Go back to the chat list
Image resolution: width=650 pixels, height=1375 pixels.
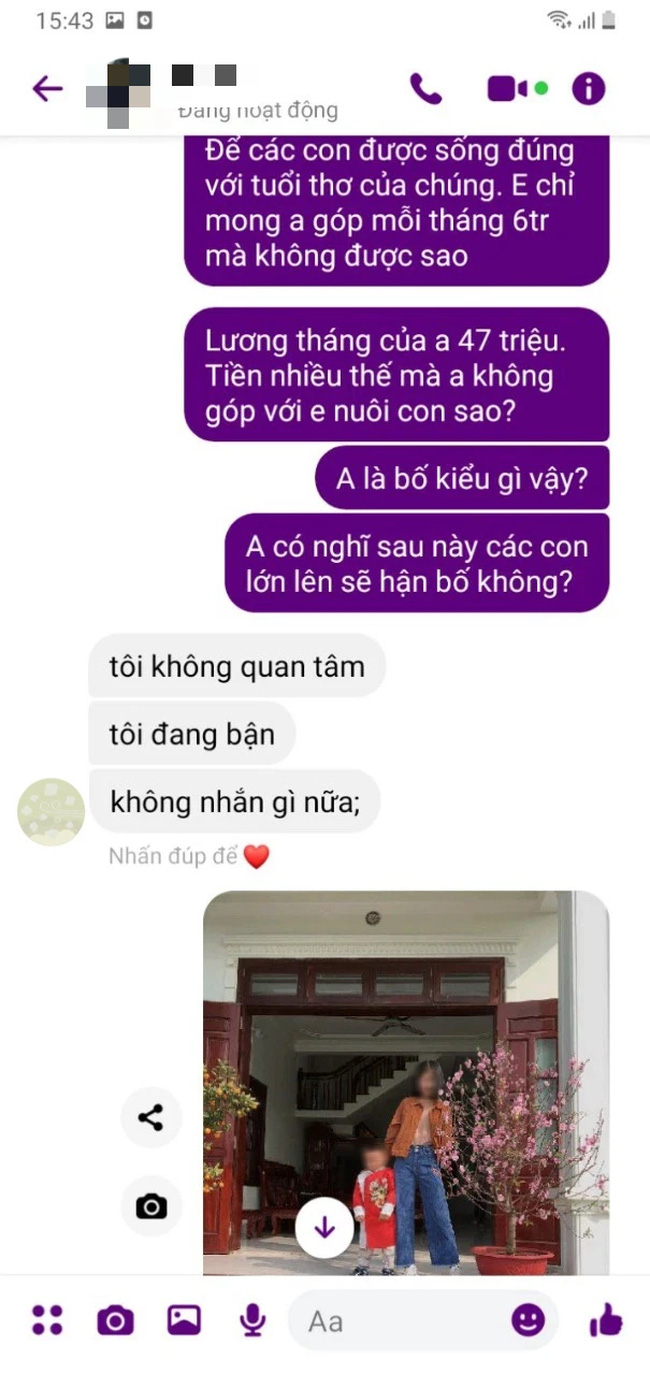tap(47, 89)
